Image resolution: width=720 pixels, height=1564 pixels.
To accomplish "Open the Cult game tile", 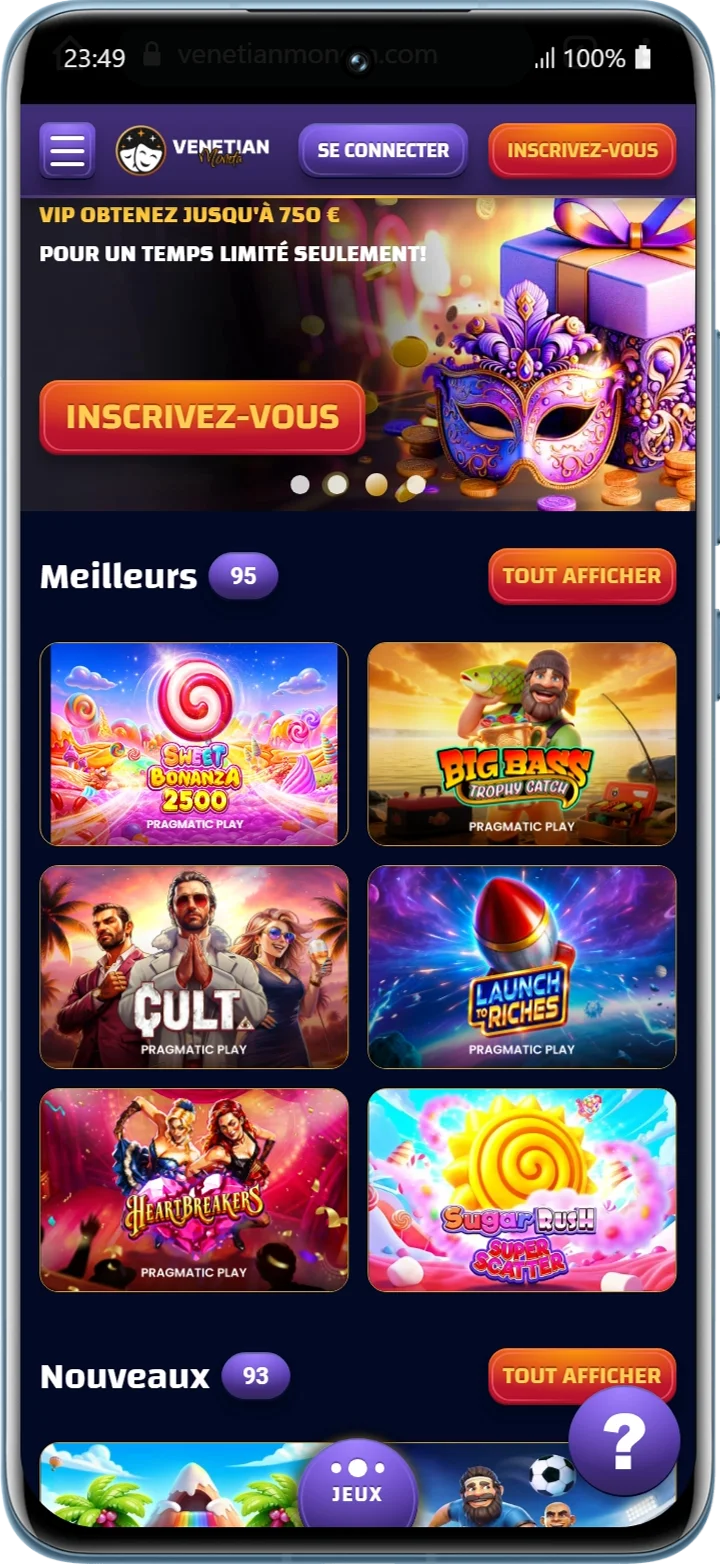I will (194, 967).
